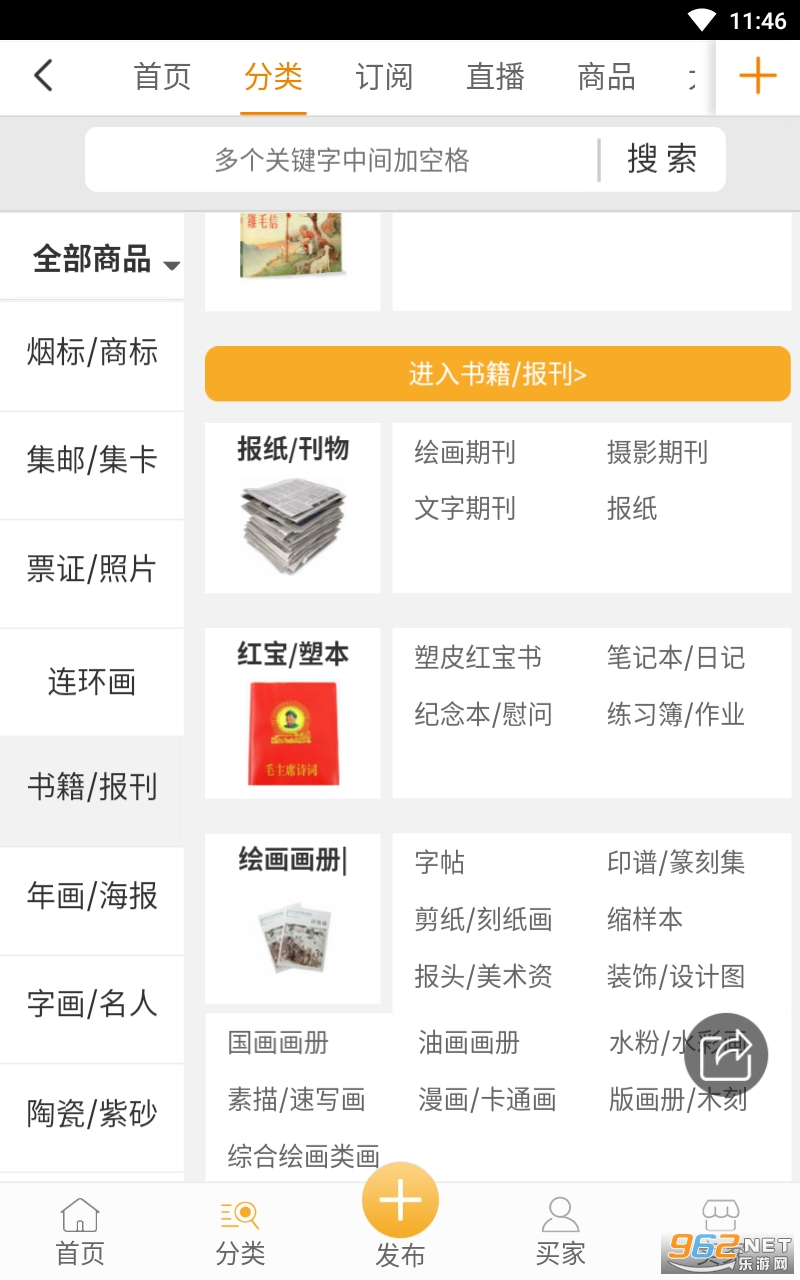Expand the 全部商品 dropdown
This screenshot has height=1280, width=800.
pyautogui.click(x=105, y=260)
